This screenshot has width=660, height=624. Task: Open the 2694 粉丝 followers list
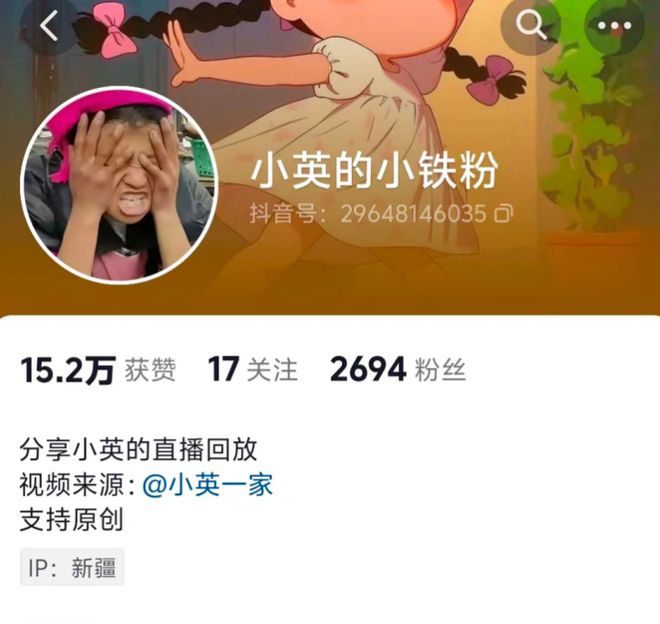click(x=397, y=370)
